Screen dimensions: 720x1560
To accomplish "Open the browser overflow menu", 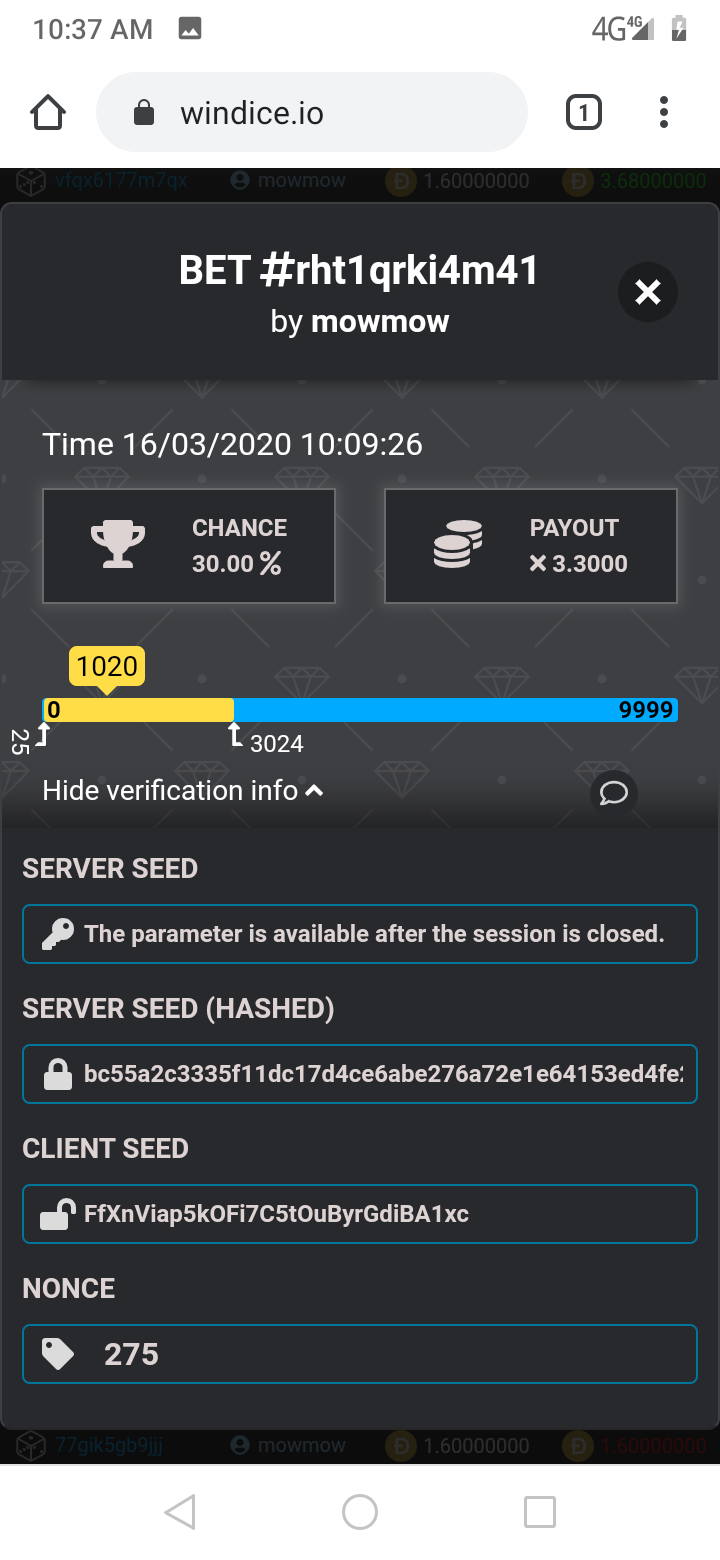I will tap(664, 113).
